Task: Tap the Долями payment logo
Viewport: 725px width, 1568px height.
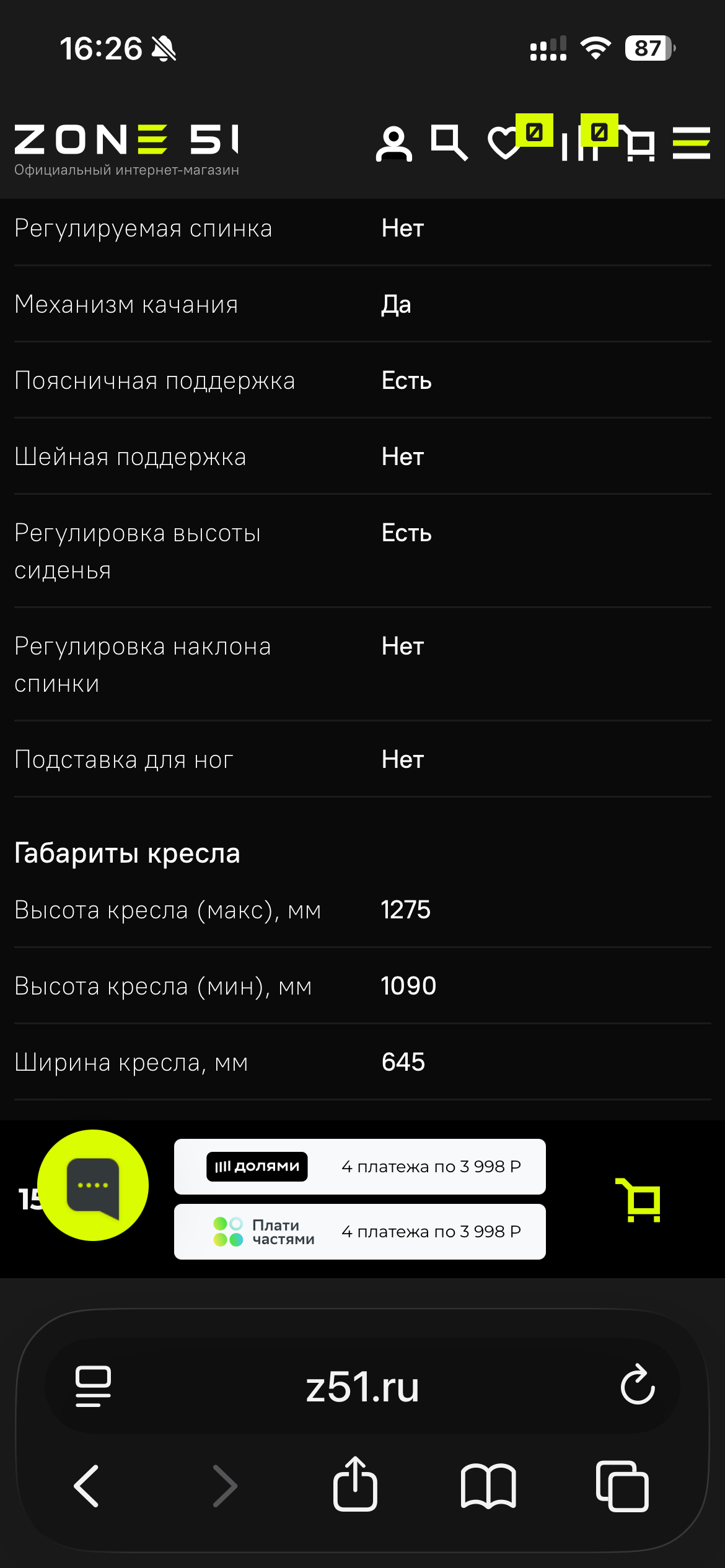Action: pyautogui.click(x=257, y=1165)
